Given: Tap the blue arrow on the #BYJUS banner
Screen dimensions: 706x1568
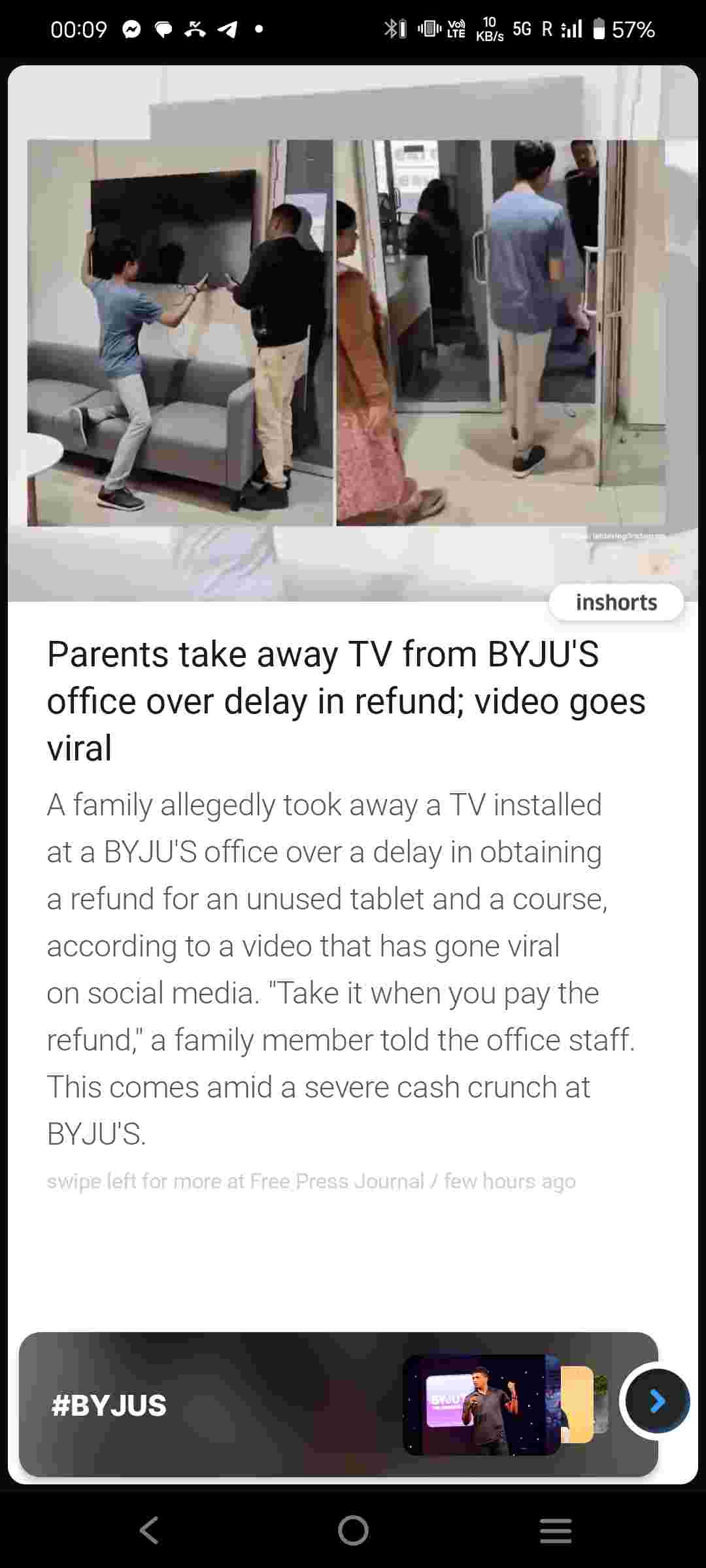Looking at the screenshot, I should pos(657,1401).
